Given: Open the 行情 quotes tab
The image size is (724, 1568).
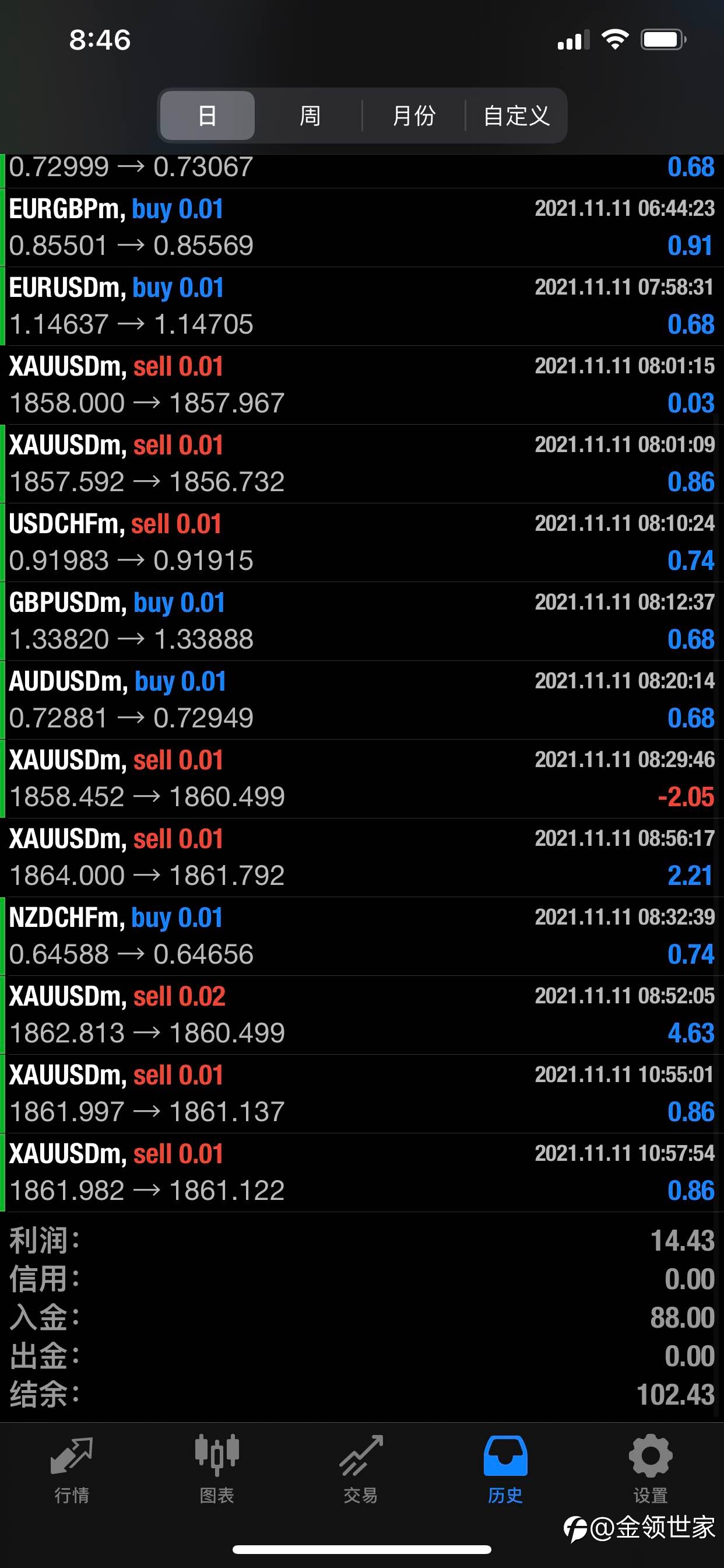Looking at the screenshot, I should coord(72,1469).
